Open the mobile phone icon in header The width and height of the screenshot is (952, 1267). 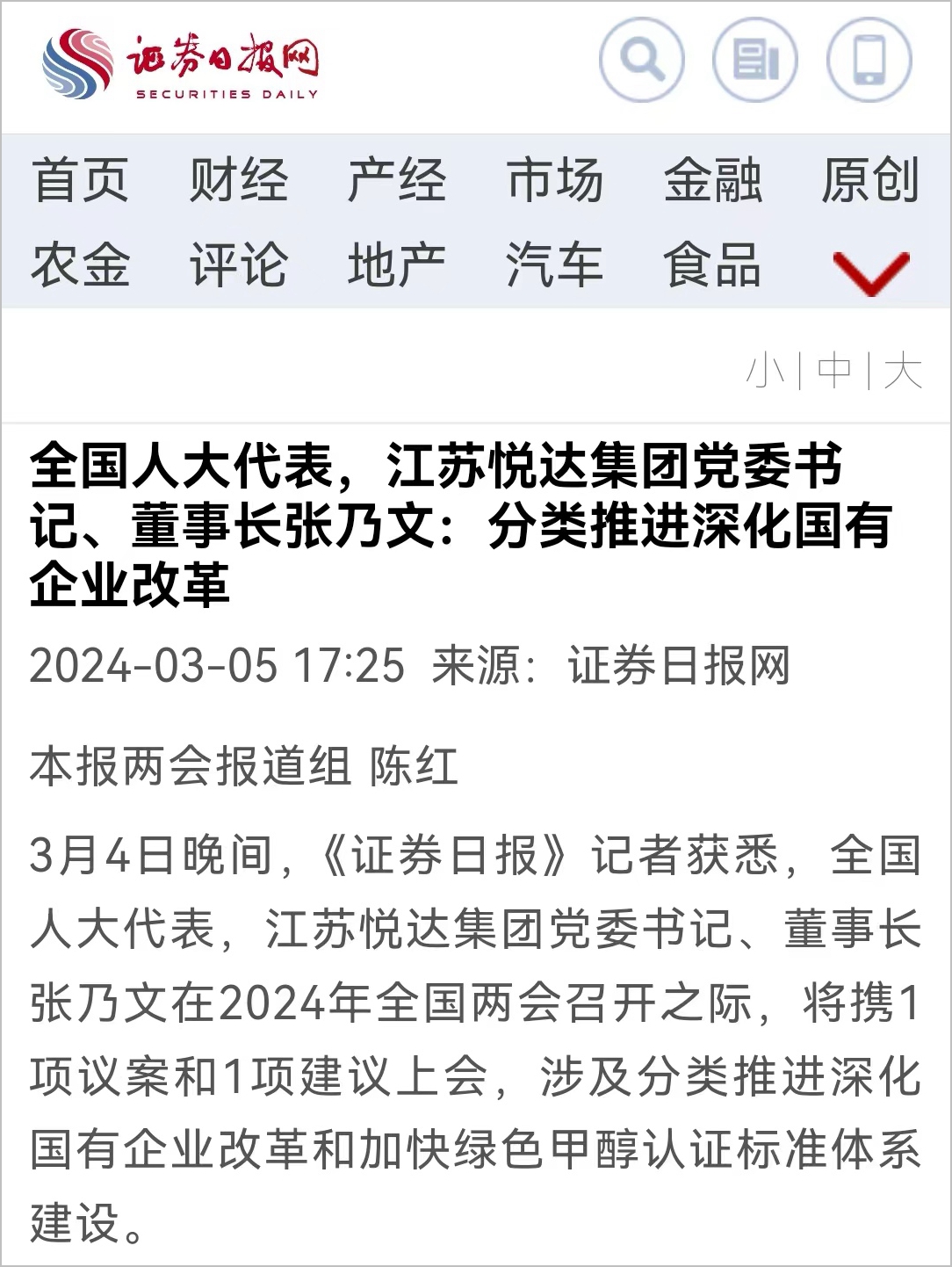click(x=869, y=61)
